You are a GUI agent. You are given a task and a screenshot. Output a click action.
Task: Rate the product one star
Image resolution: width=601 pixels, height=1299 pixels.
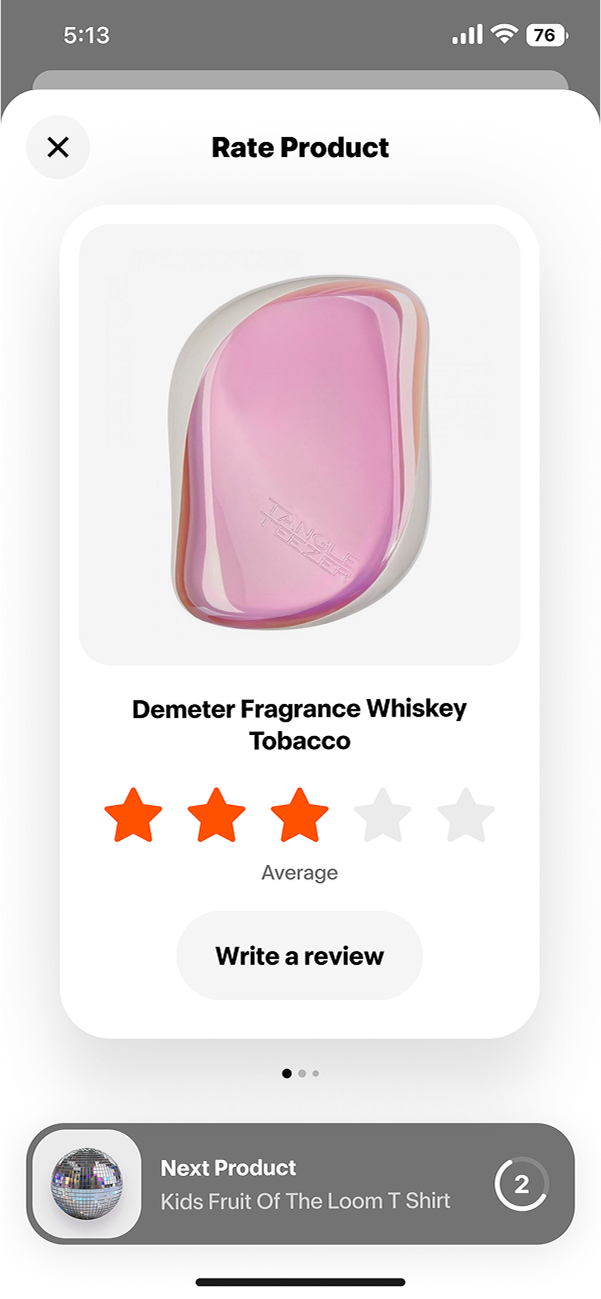(133, 815)
